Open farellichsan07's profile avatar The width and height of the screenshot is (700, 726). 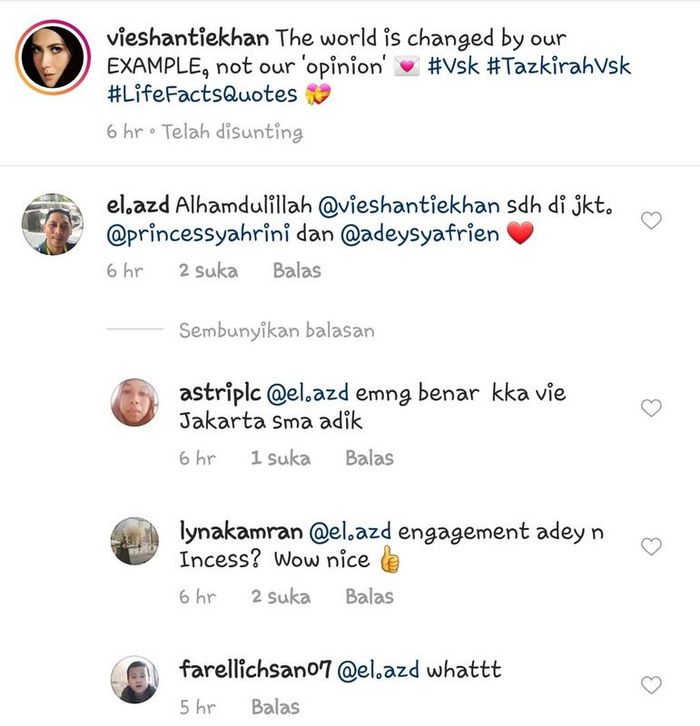coord(134,681)
